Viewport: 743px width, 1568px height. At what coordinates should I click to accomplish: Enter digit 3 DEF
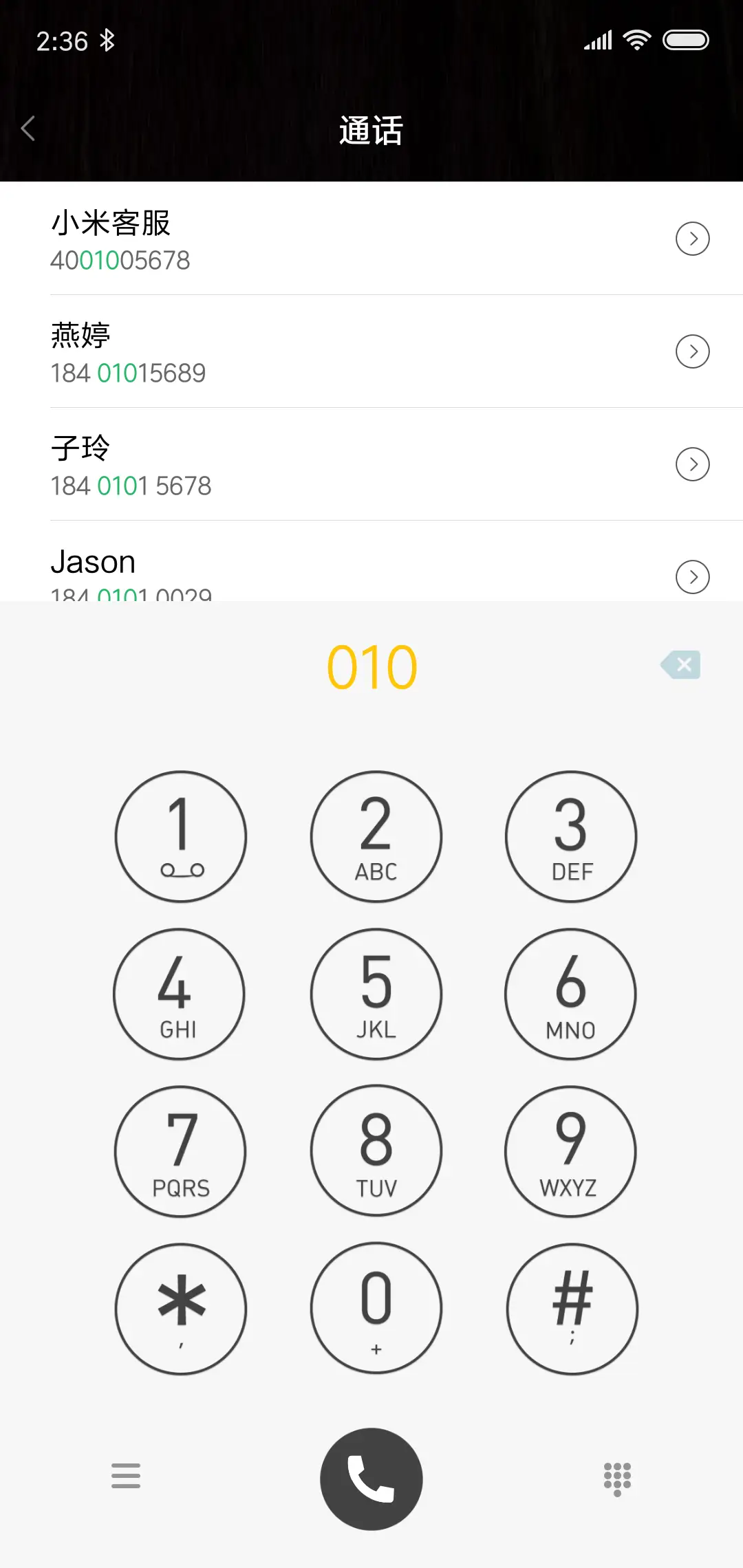point(571,836)
